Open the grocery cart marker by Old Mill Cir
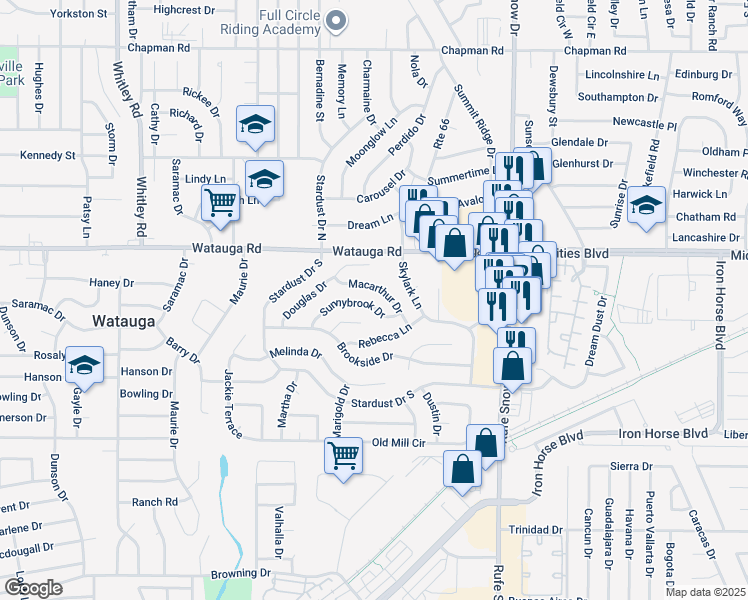 point(343,459)
